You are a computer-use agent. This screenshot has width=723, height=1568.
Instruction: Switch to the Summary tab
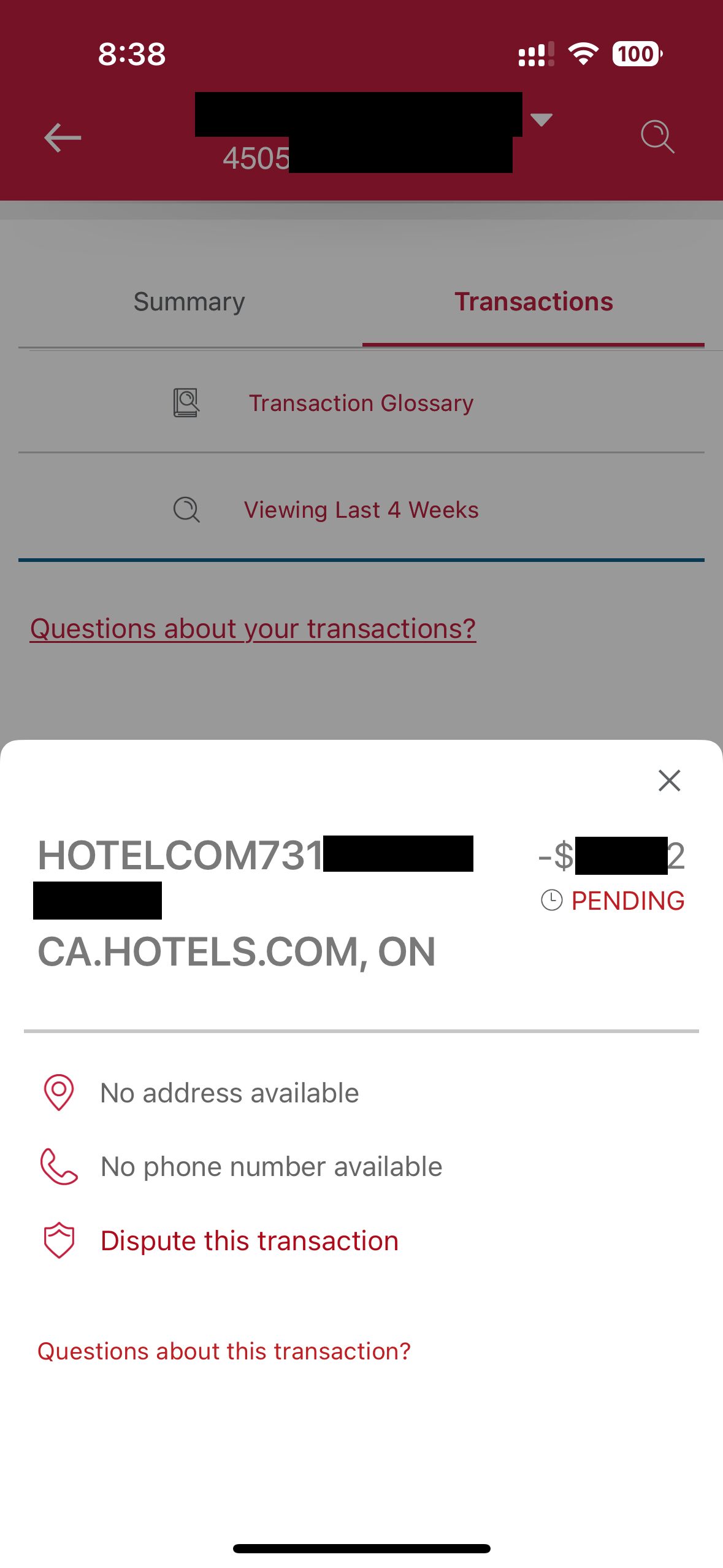(188, 301)
